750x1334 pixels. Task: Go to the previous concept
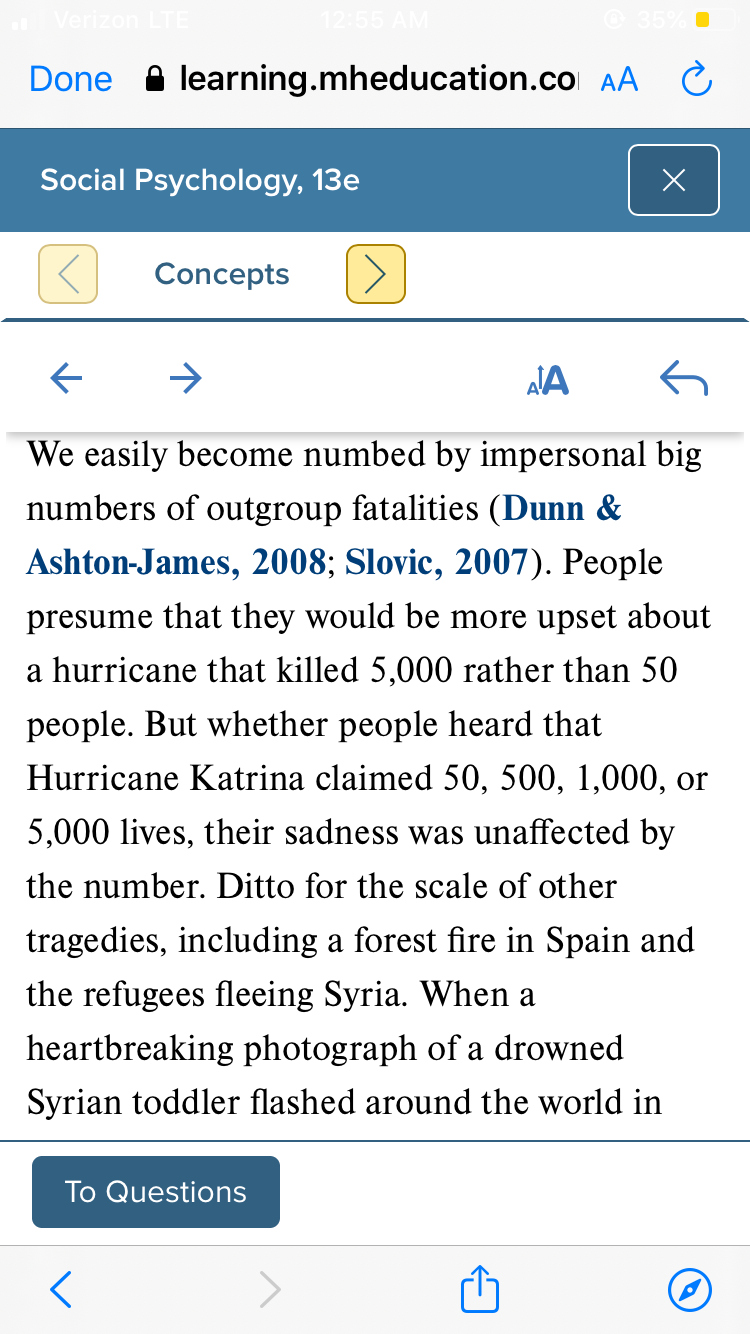(x=68, y=273)
